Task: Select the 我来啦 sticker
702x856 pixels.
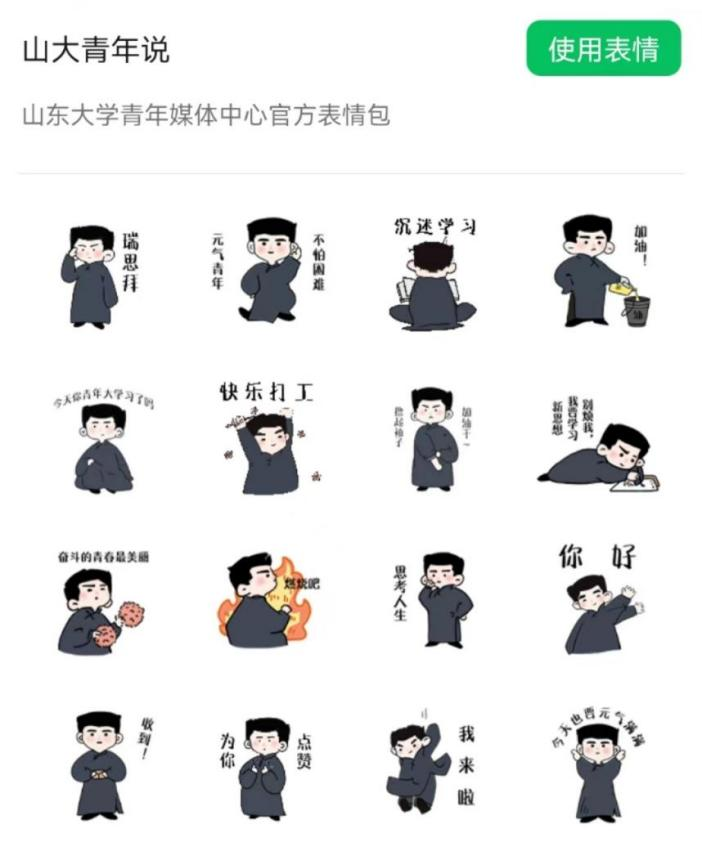Action: coord(433,765)
